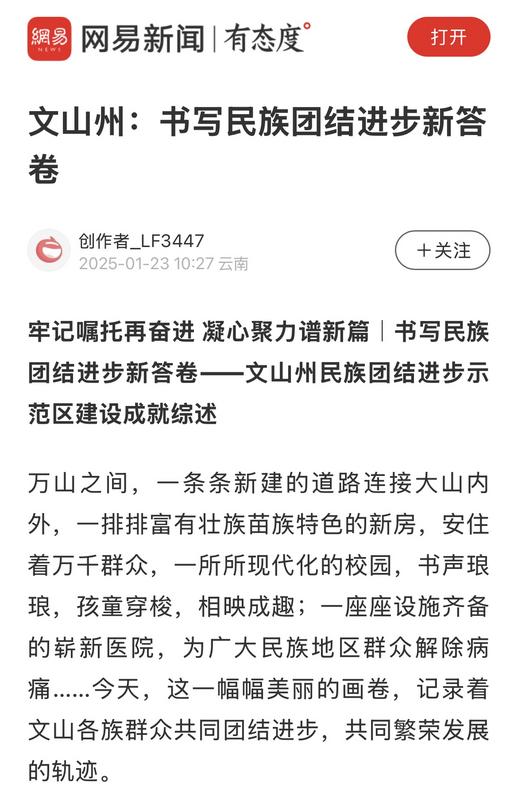518x800 pixels.
Task: Open profile of 创作者_LF3447
Action: tap(141, 241)
